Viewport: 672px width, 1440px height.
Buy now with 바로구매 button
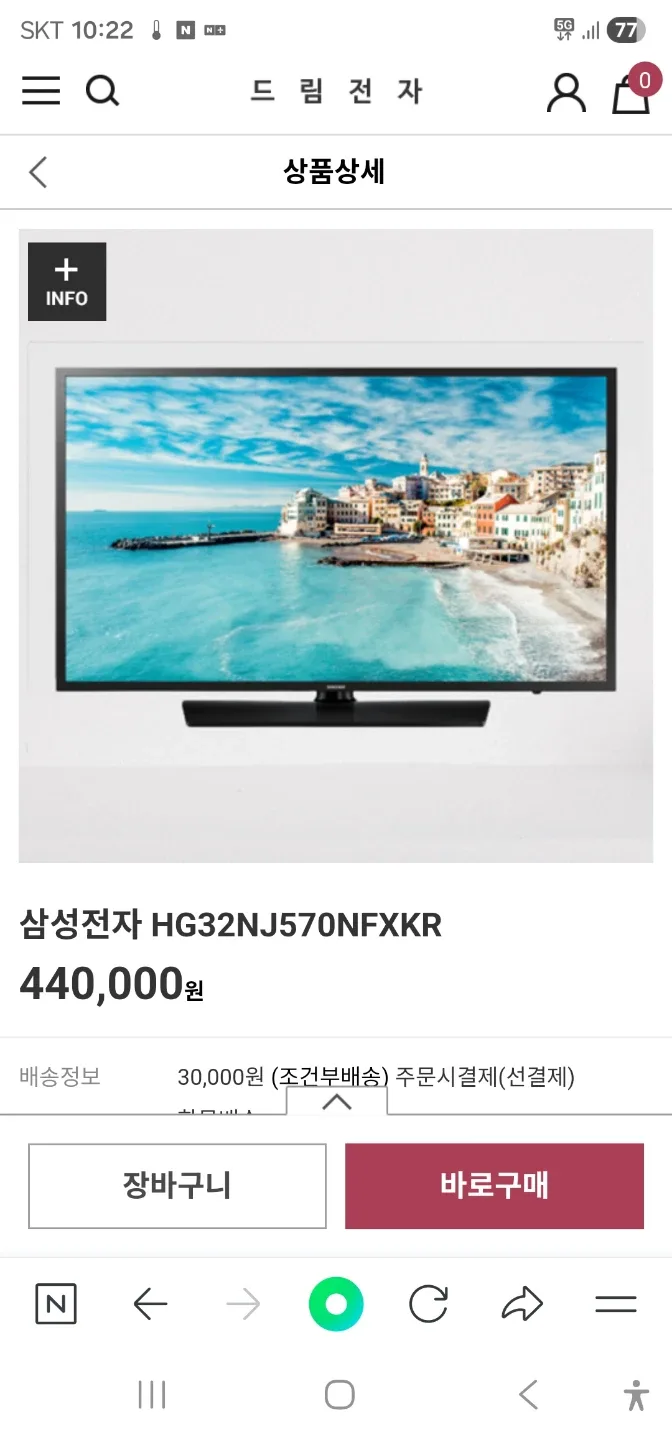point(494,1186)
